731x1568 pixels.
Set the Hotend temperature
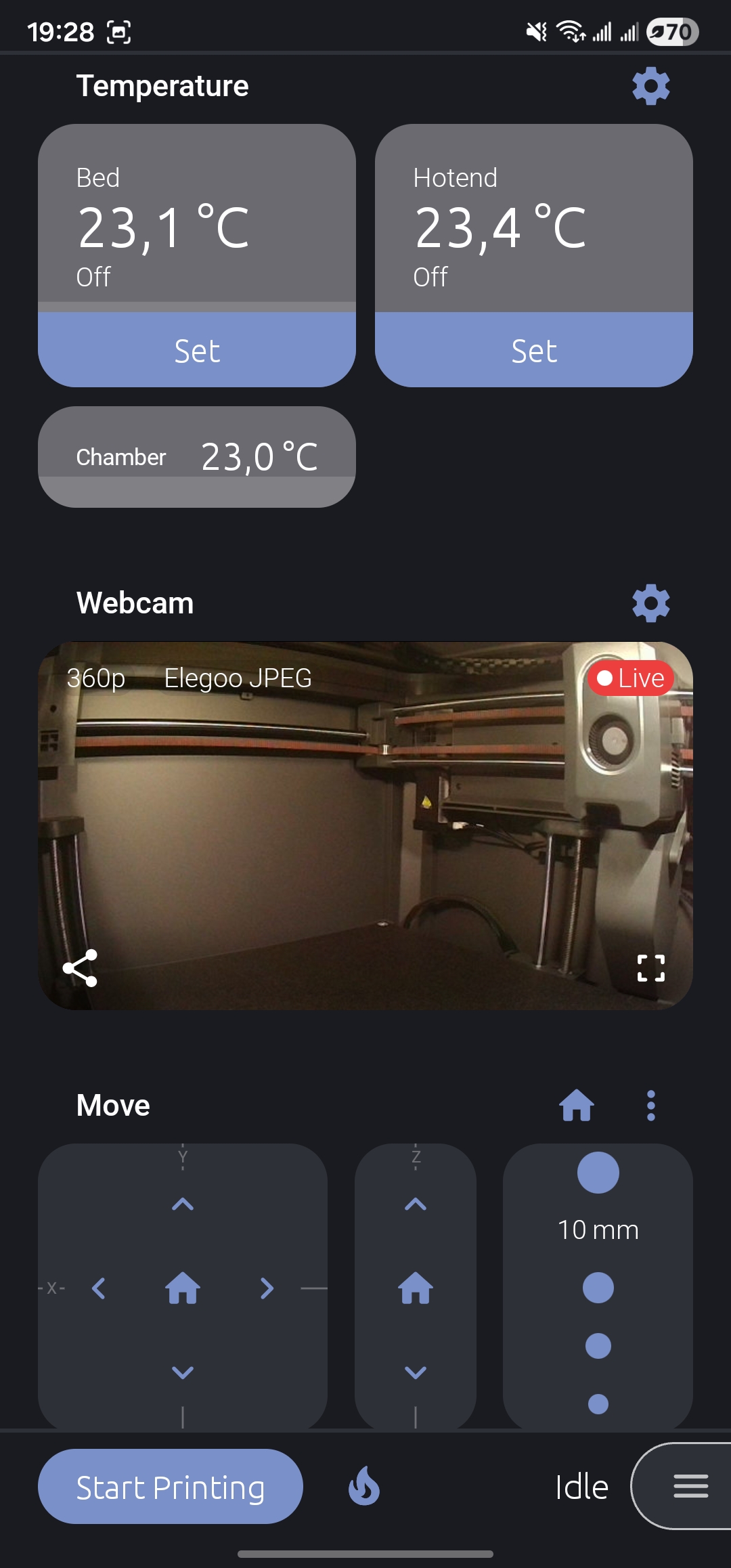[x=534, y=350]
